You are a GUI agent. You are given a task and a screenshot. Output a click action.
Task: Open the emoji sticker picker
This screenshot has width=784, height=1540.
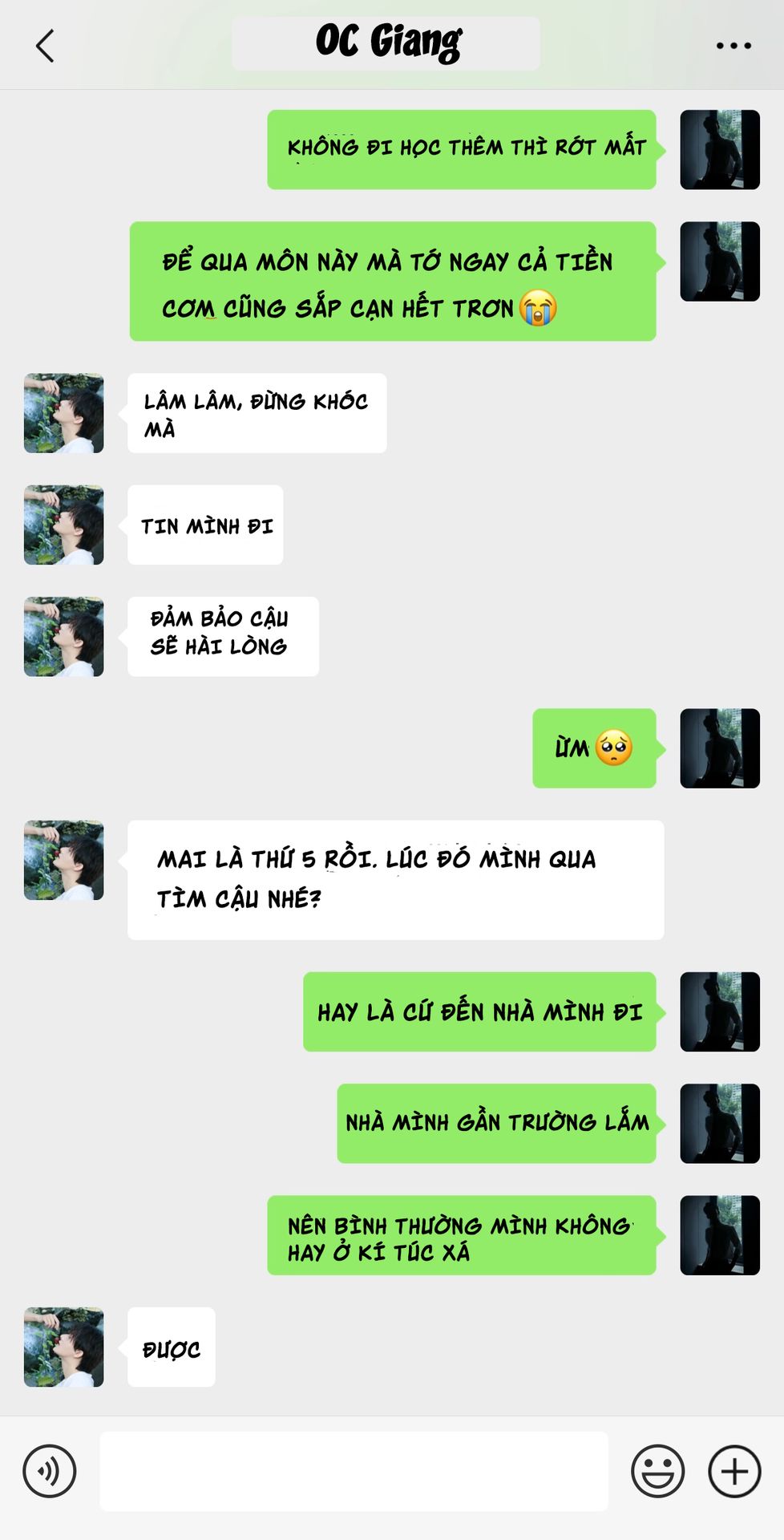click(657, 1471)
